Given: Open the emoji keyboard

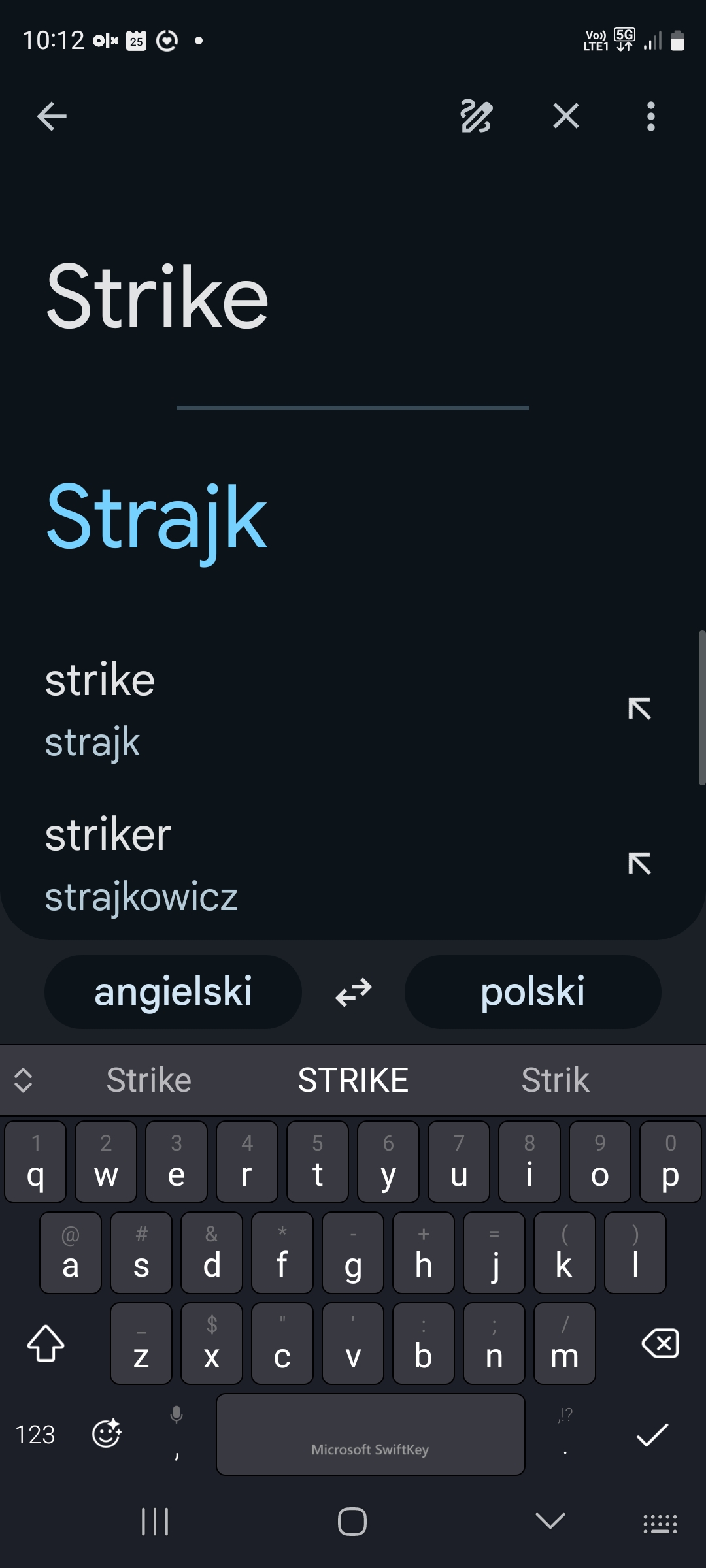Looking at the screenshot, I should click(x=107, y=1434).
